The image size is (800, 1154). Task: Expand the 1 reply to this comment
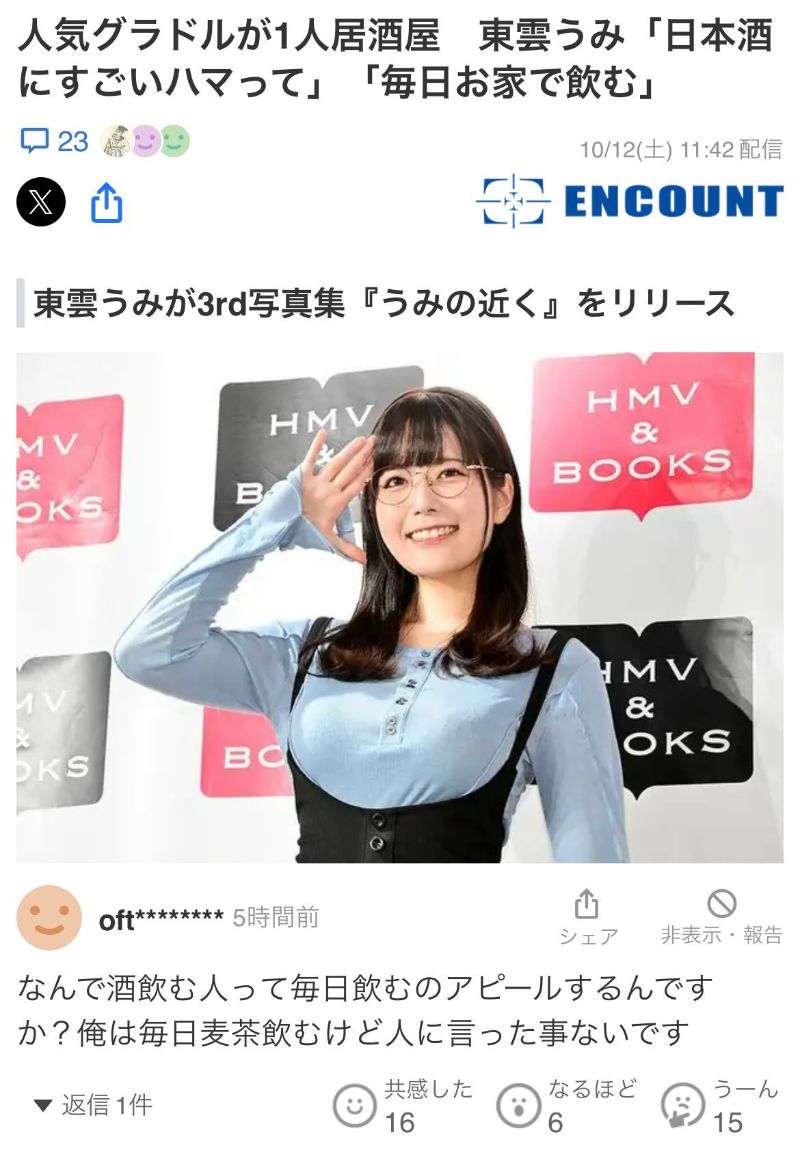(93, 1105)
